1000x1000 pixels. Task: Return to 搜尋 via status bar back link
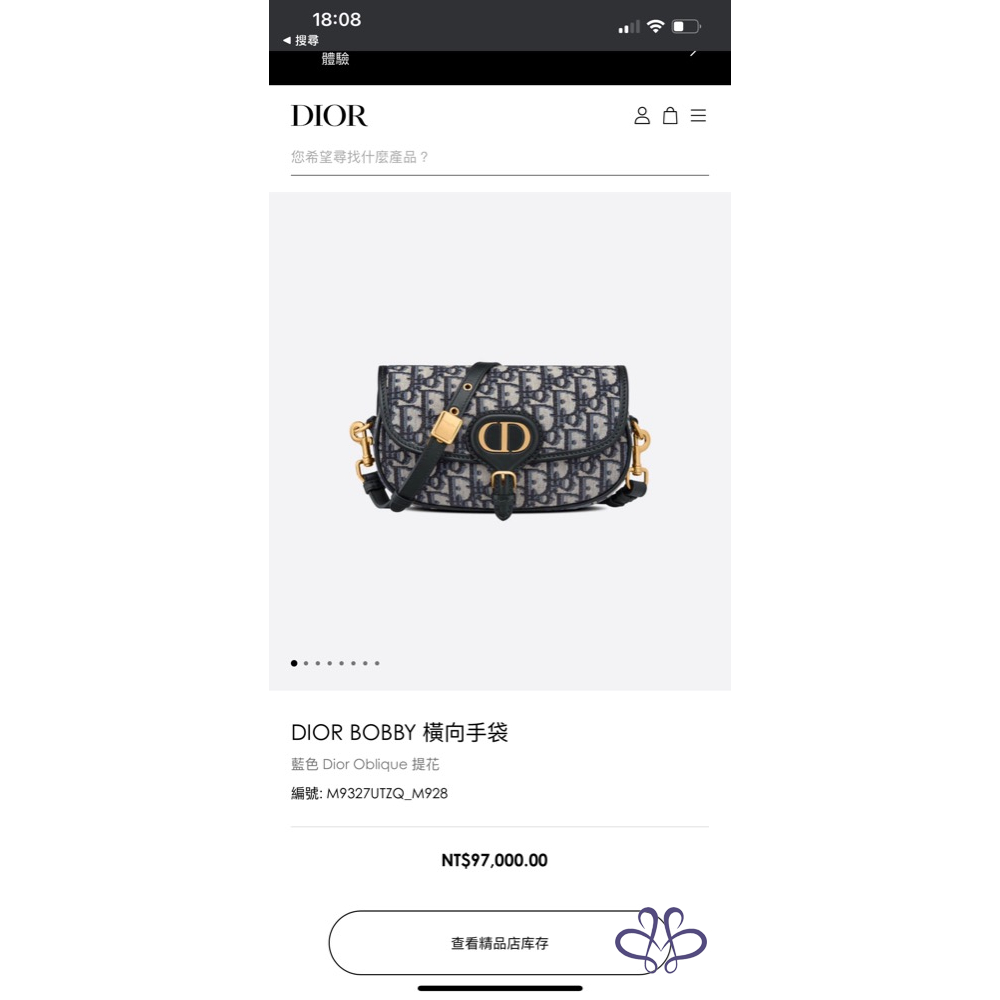click(x=301, y=41)
